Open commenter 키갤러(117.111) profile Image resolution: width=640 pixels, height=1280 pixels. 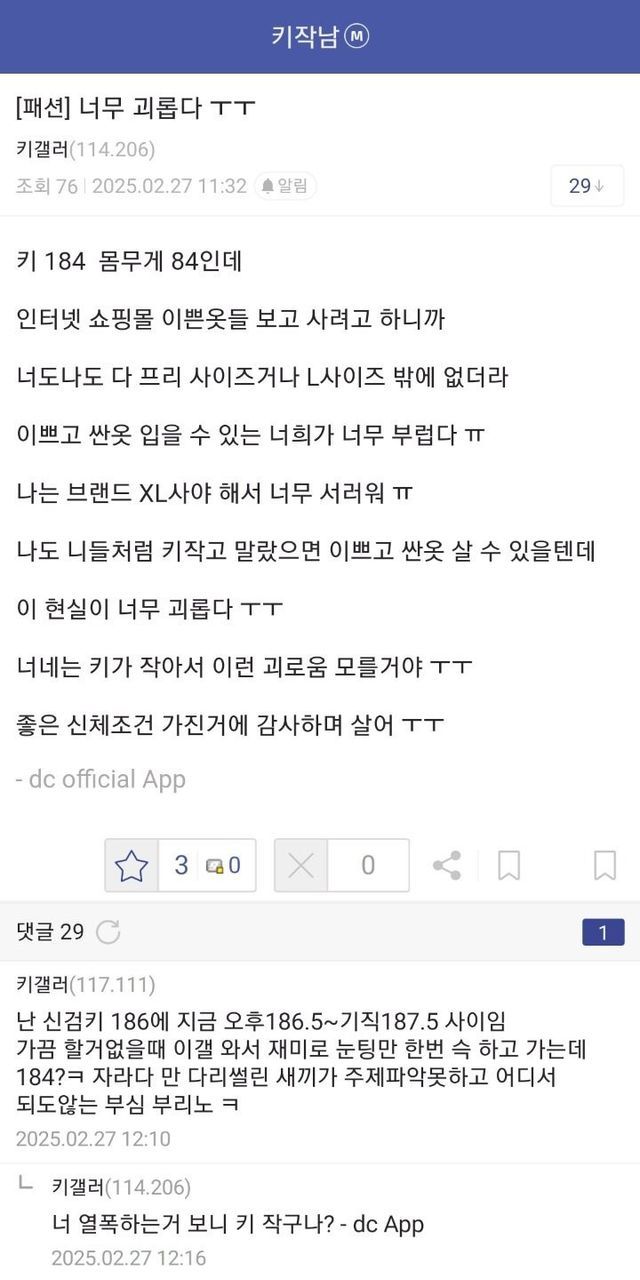tap(85, 984)
